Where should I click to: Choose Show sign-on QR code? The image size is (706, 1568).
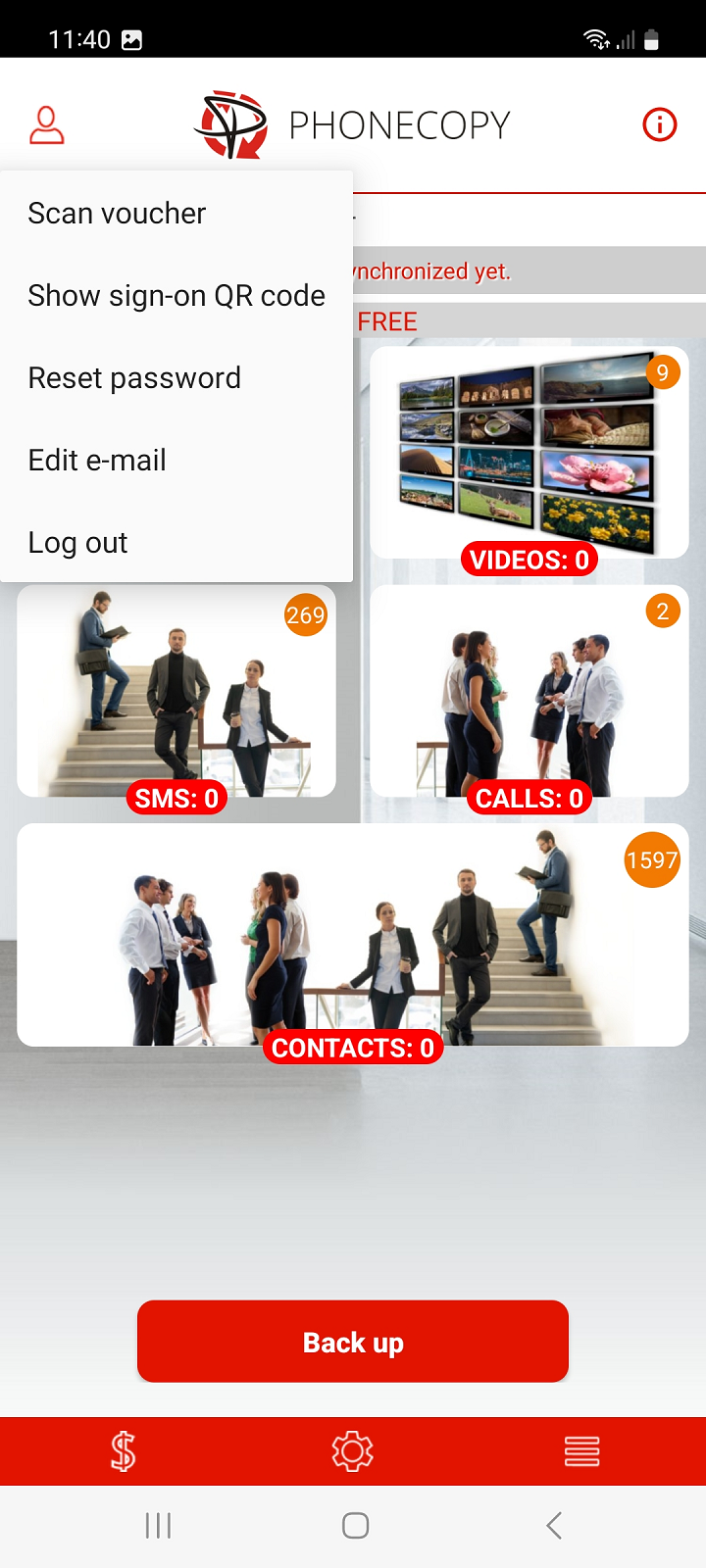[x=176, y=296]
